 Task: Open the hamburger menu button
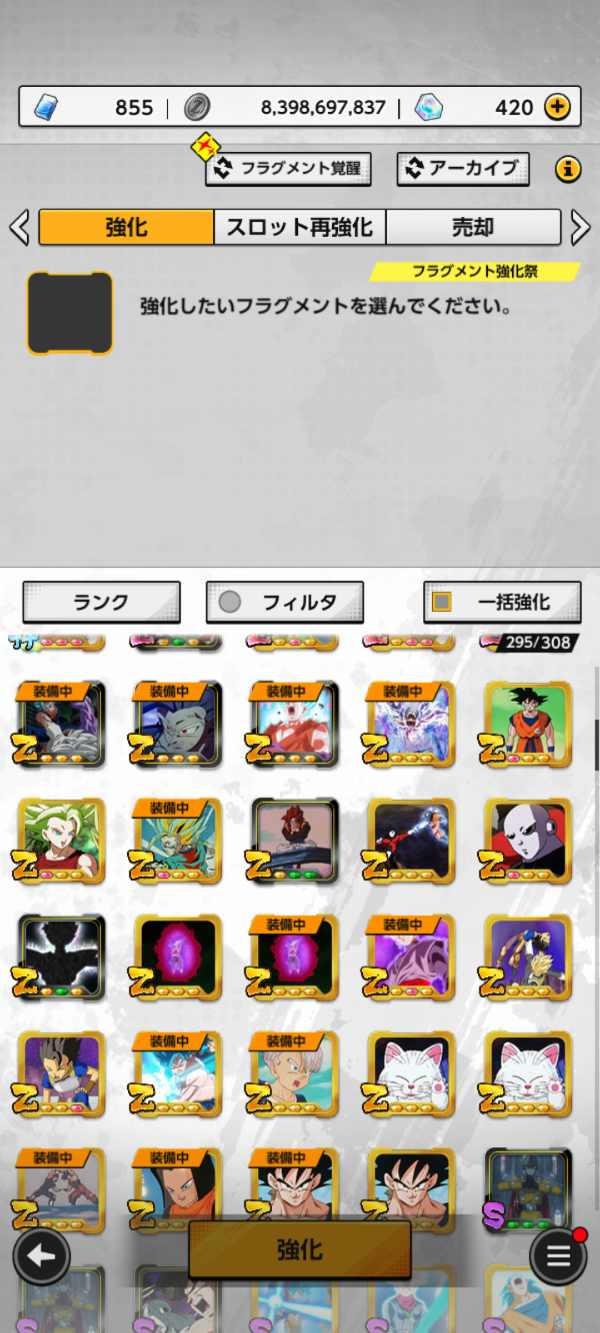tap(558, 1256)
